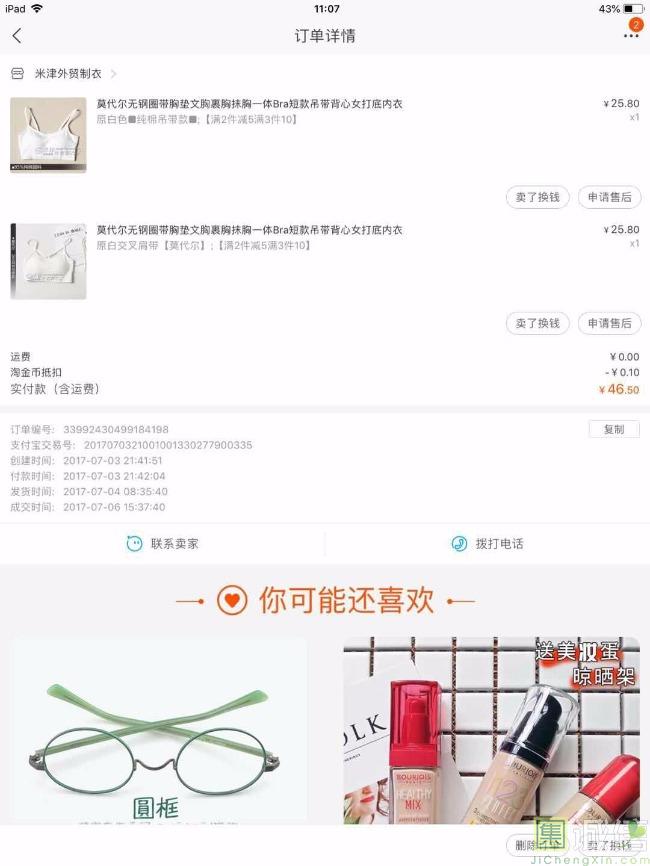Image resolution: width=650 pixels, height=866 pixels.
Task: Tap 卖了换钱 for the 原白色纯棉吊带款 item
Action: pyautogui.click(x=537, y=197)
